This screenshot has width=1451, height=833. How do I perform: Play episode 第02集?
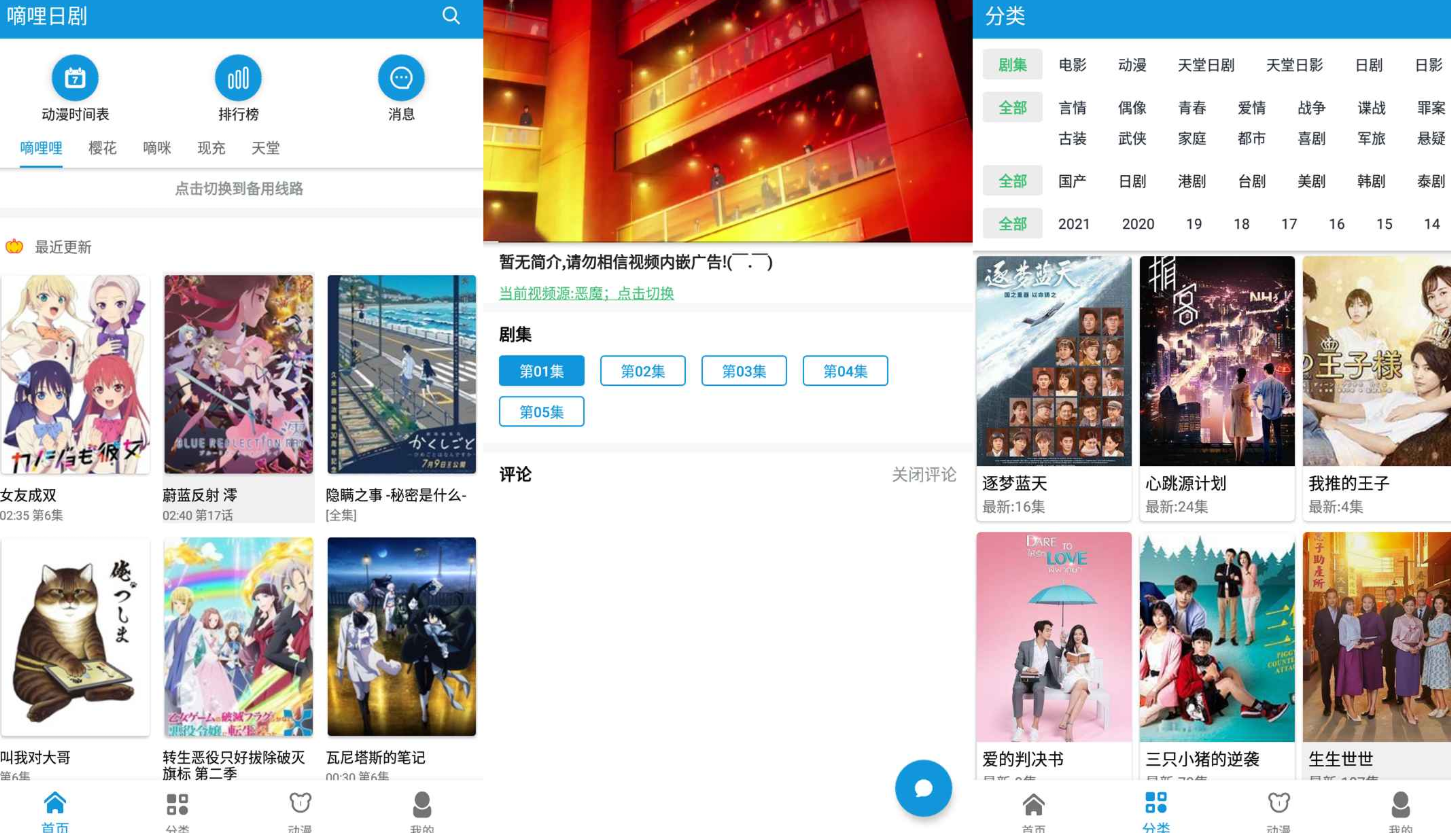(x=643, y=371)
